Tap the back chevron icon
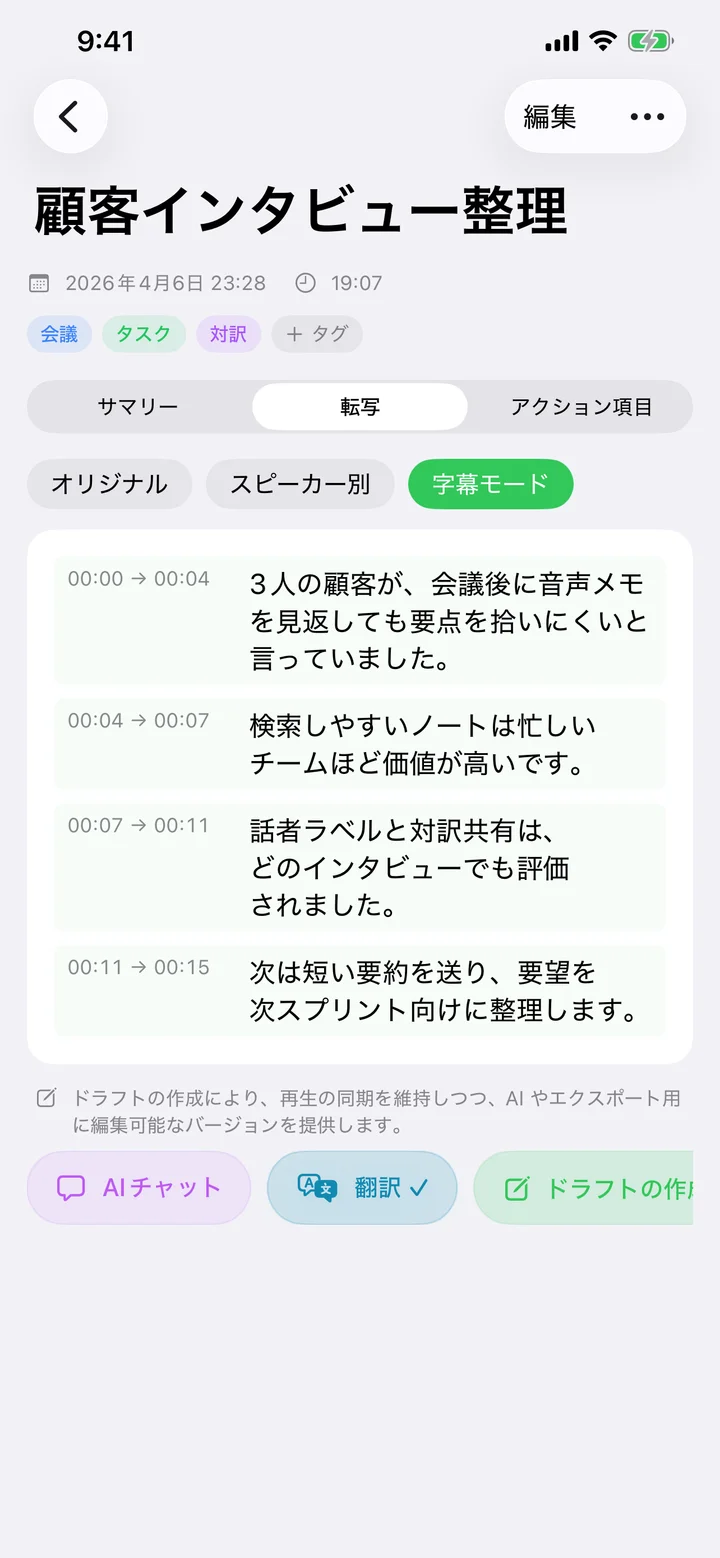Viewport: 720px width, 1558px height. click(69, 116)
